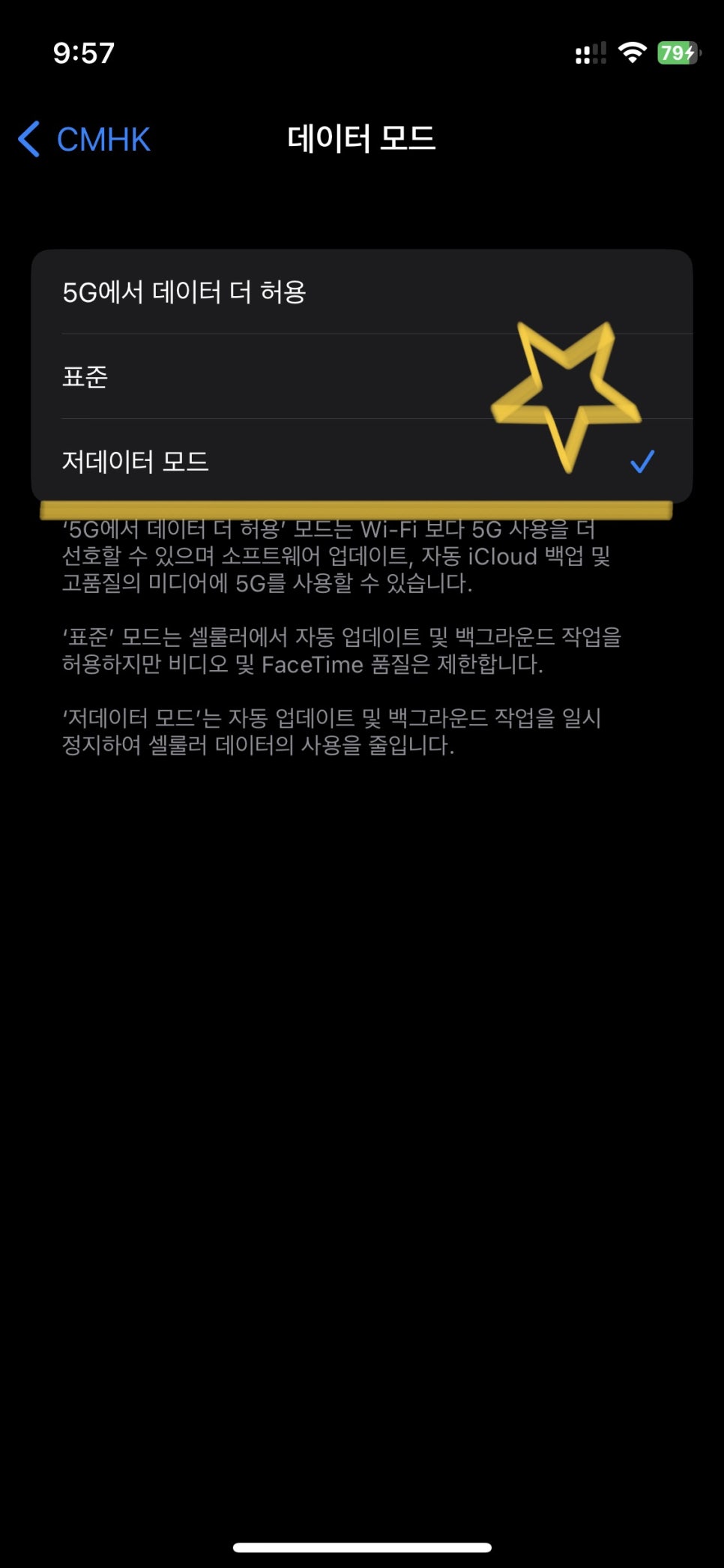Go back to CMHK settings
The height and width of the screenshot is (1568, 724).
84,139
